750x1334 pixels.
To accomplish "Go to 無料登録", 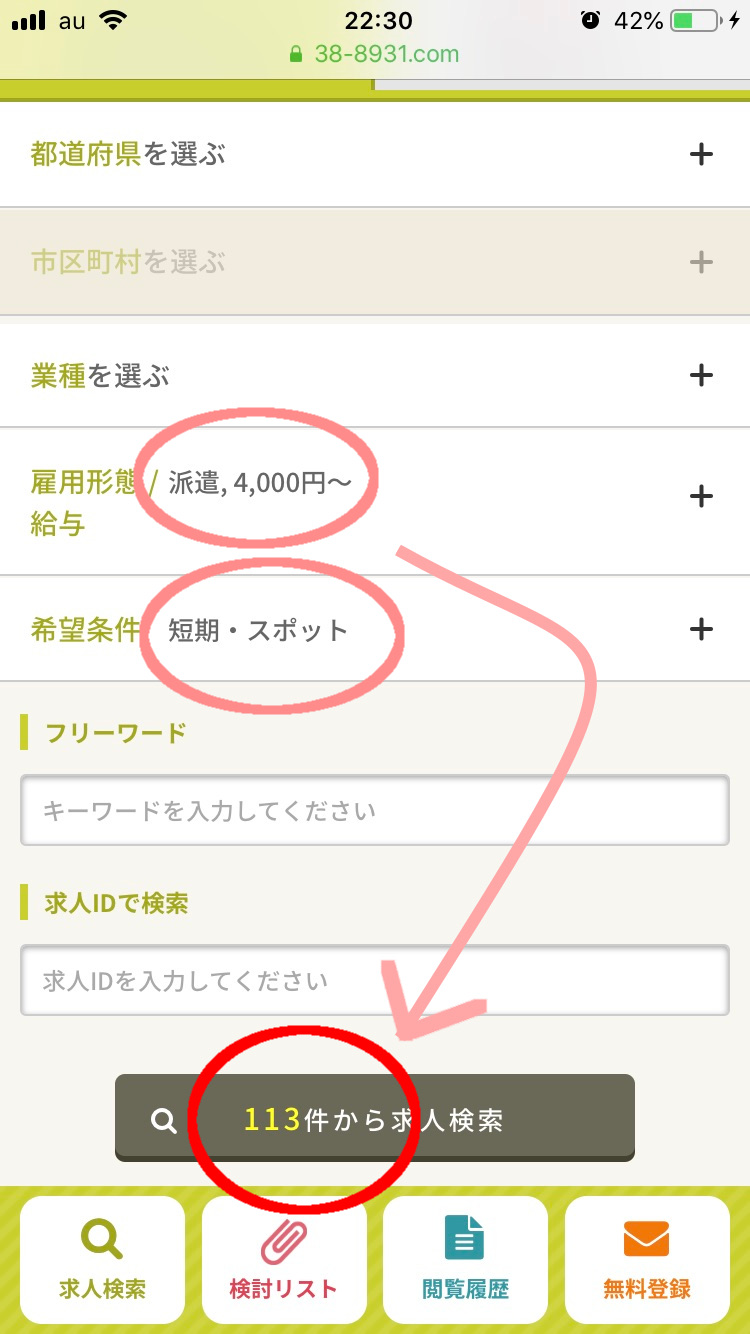I will 647,1260.
